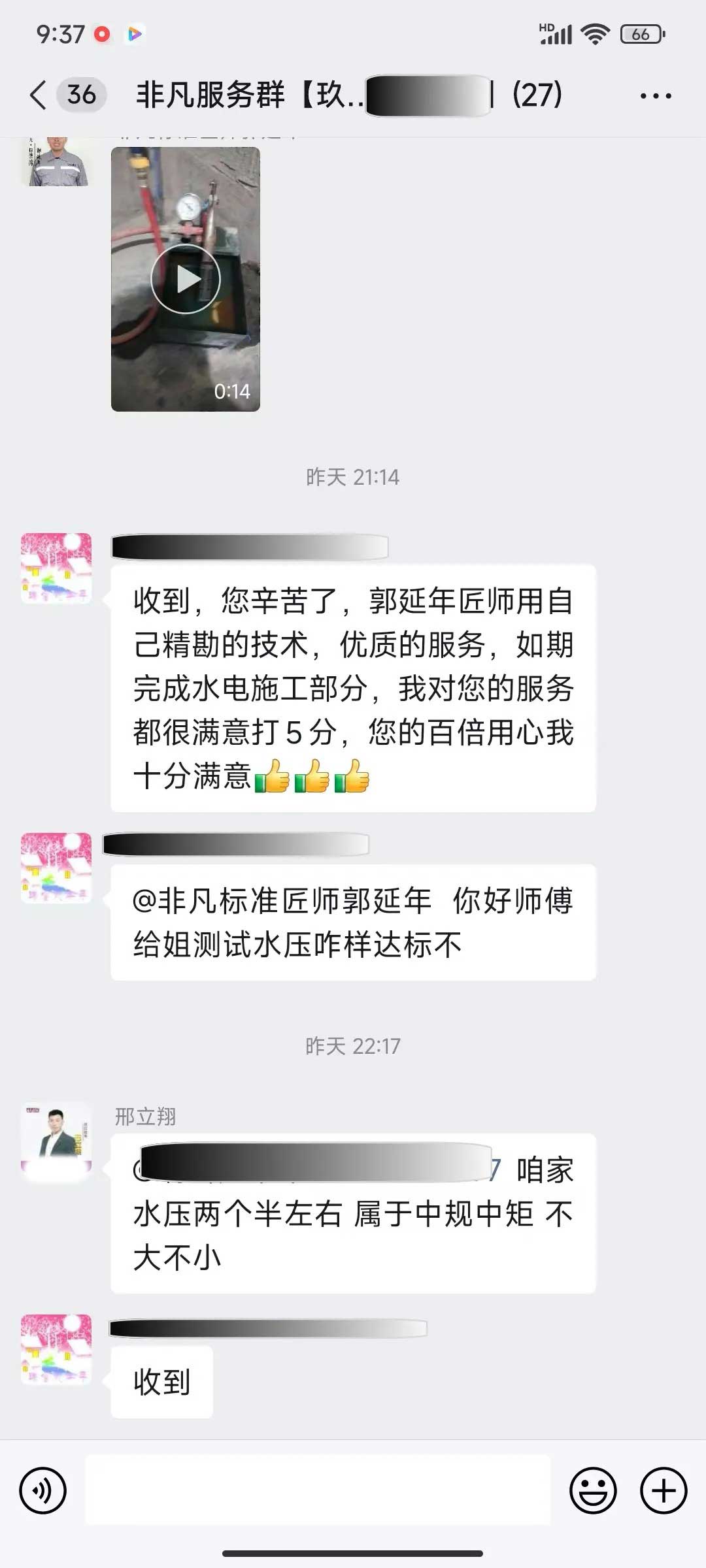Open 邢立翔's profile avatar

[x=57, y=1137]
